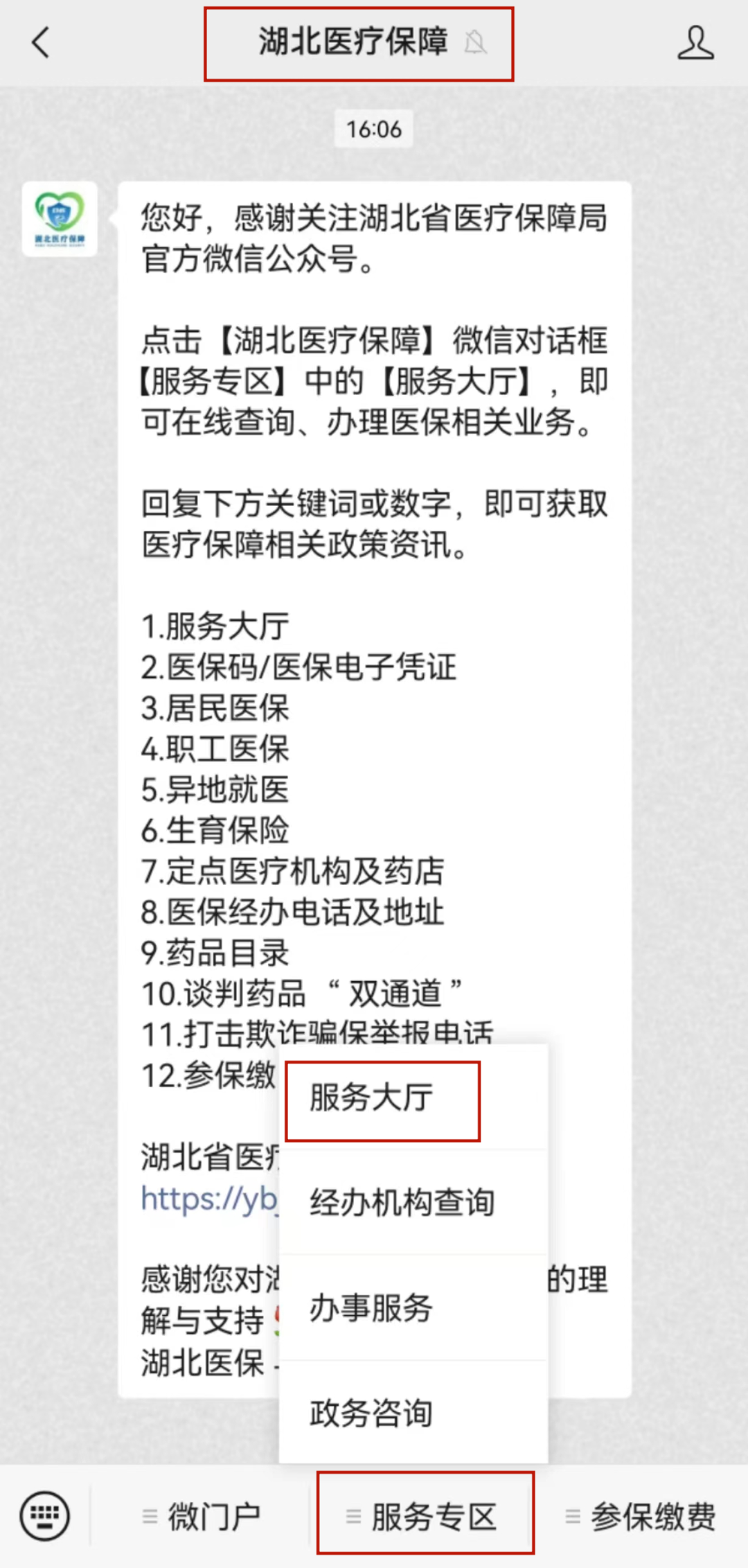This screenshot has width=748, height=1568.
Task: Tap the 湖北医疗保障 account avatar
Action: point(60,219)
